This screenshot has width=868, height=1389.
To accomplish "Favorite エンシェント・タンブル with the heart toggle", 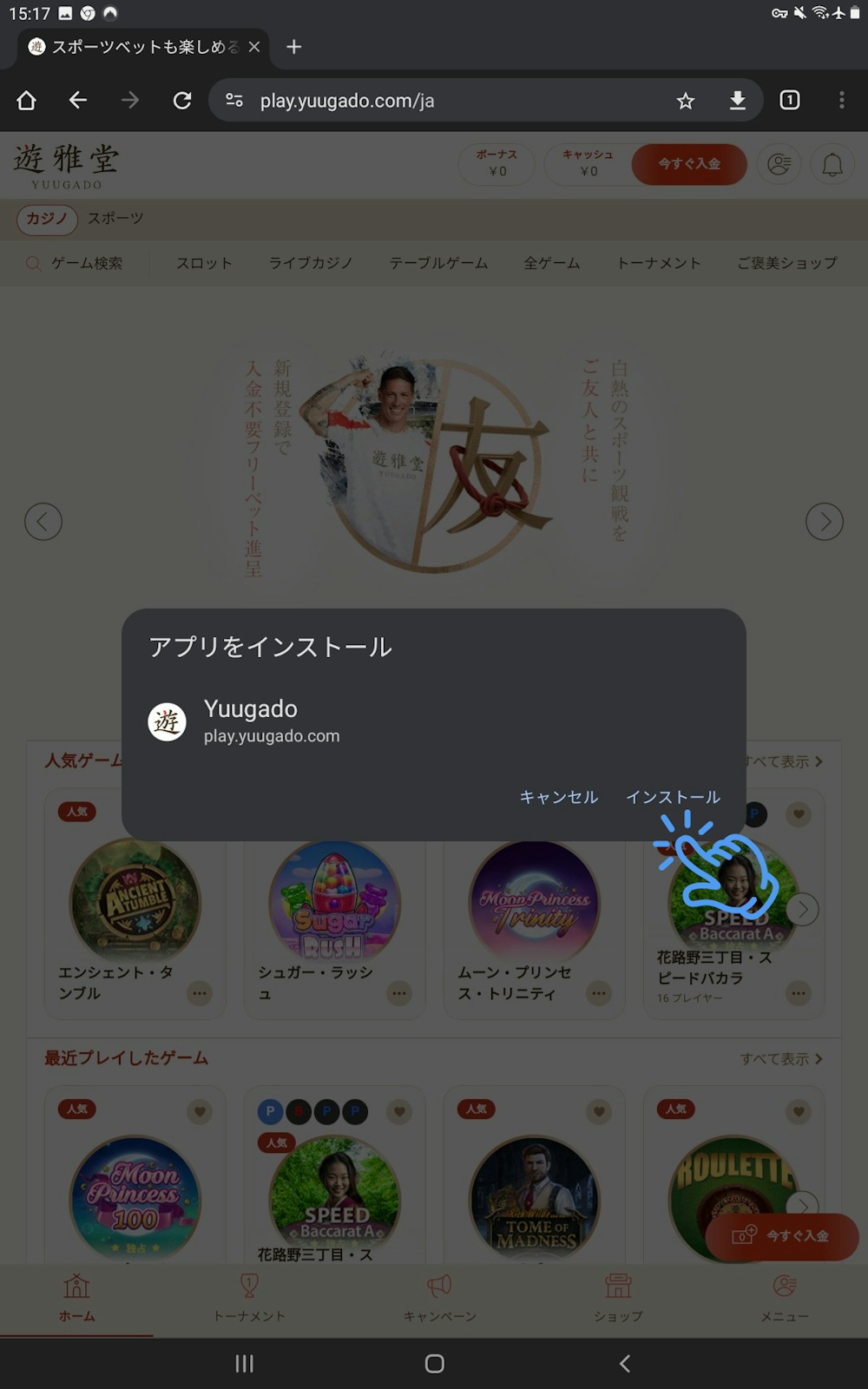I will (x=201, y=814).
